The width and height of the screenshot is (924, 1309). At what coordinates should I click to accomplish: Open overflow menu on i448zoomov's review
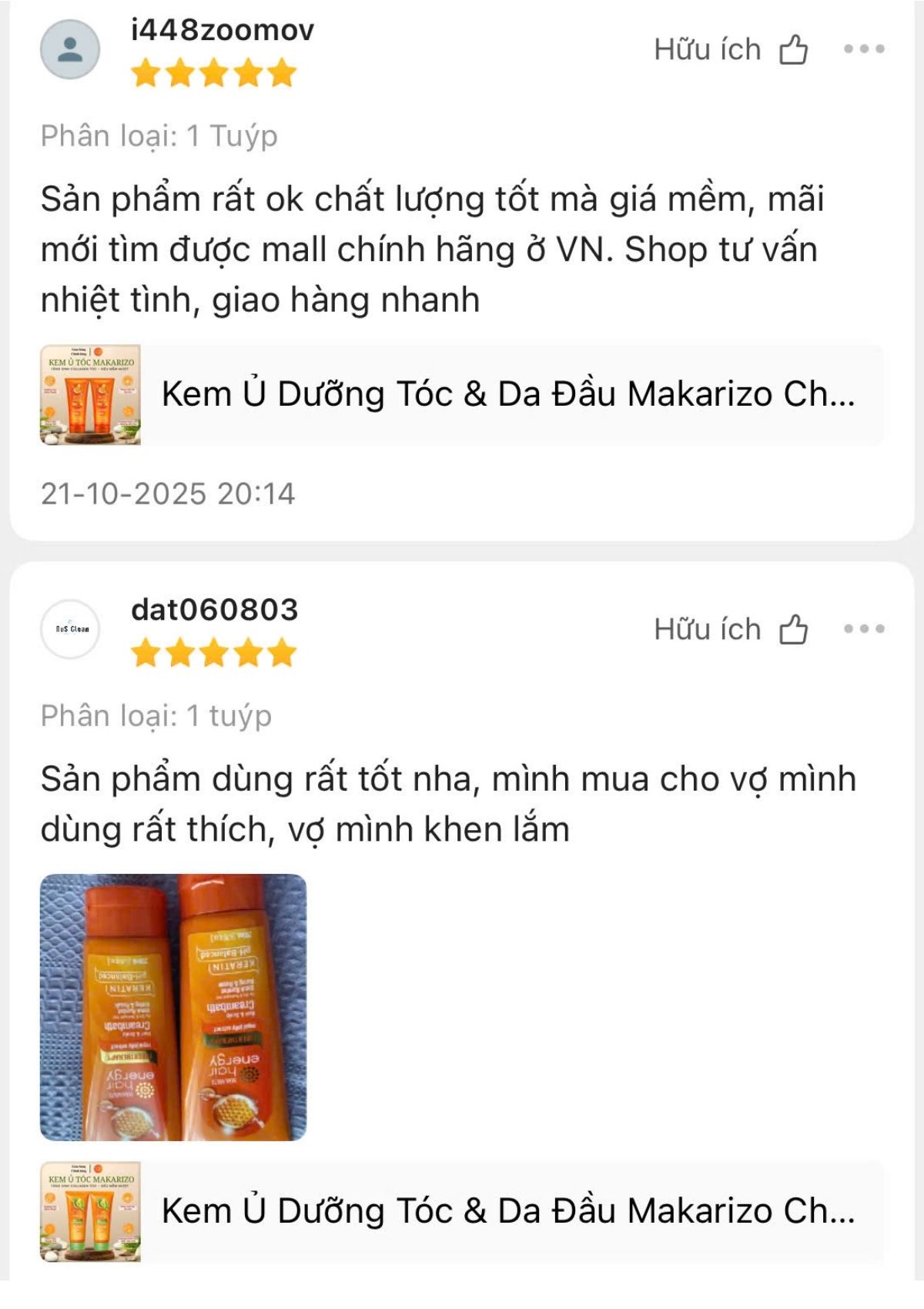coord(863,49)
